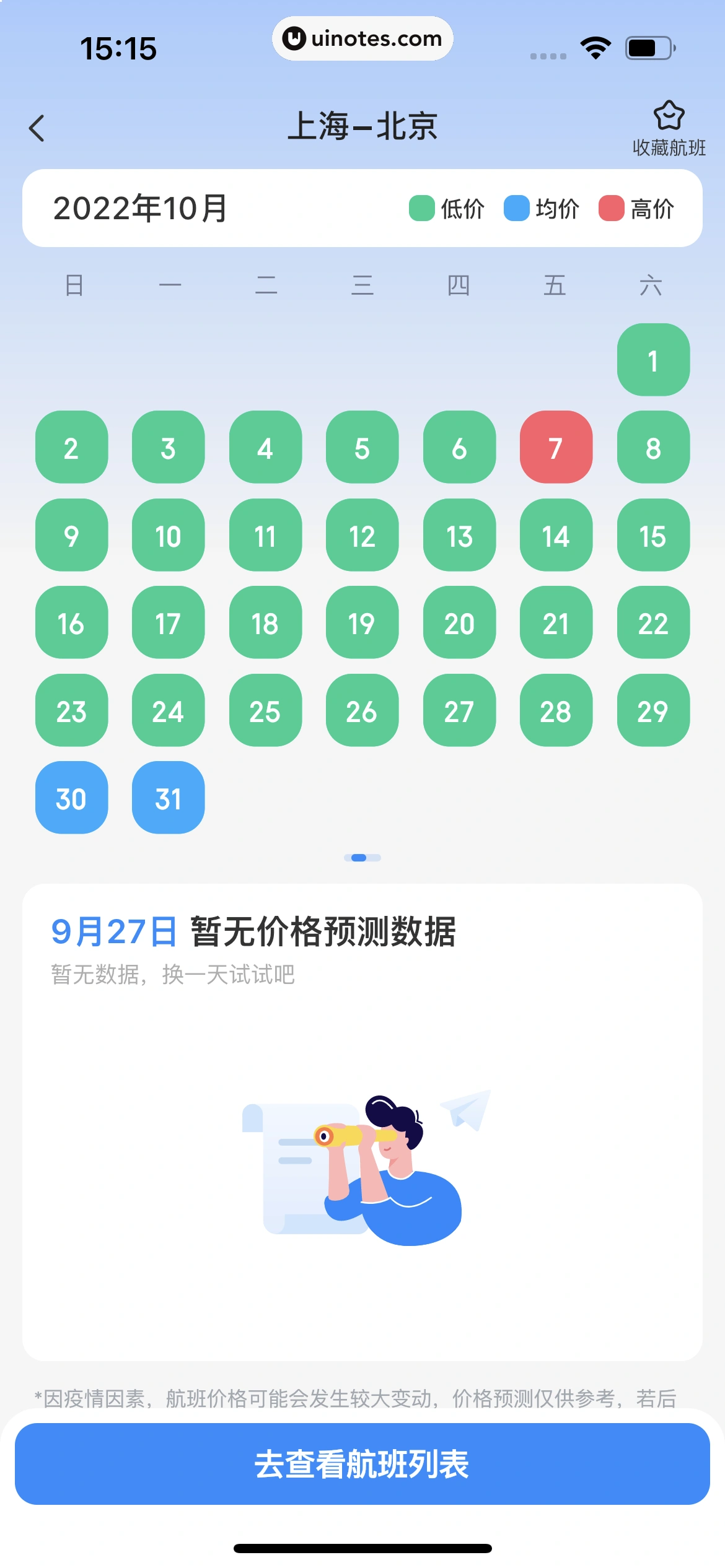The image size is (725, 1568).
Task: Pick October 24 on the calendar
Action: click(168, 710)
